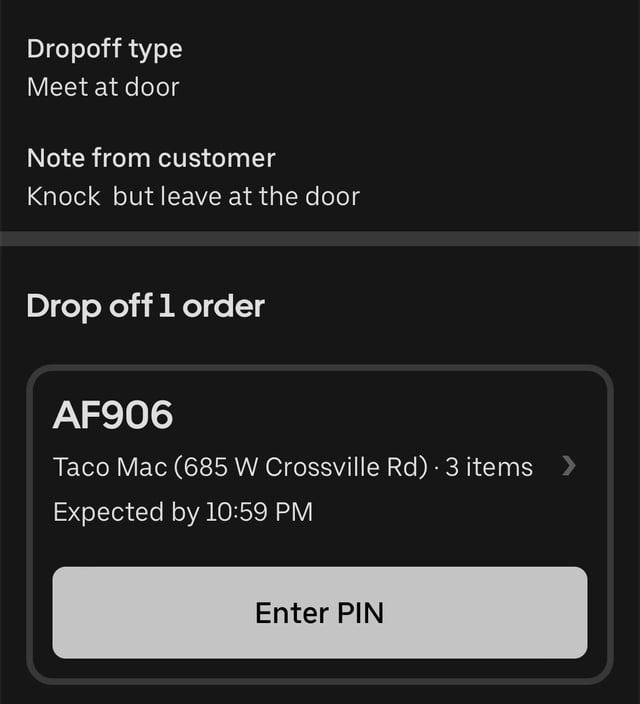Viewport: 640px width, 704px height.
Task: Tap the Enter PIN button
Action: [319, 612]
